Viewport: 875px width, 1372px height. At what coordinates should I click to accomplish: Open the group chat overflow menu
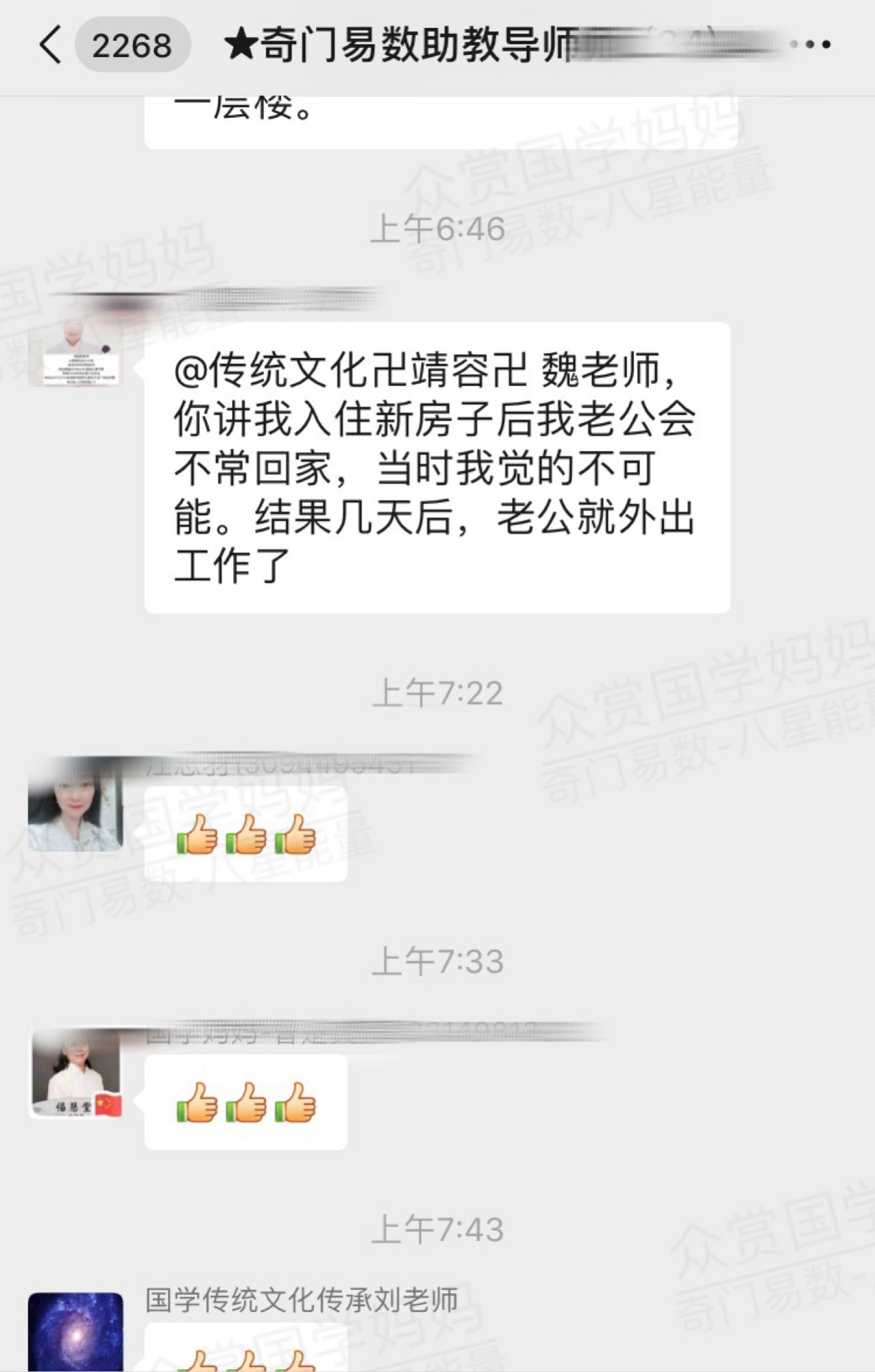(x=810, y=44)
